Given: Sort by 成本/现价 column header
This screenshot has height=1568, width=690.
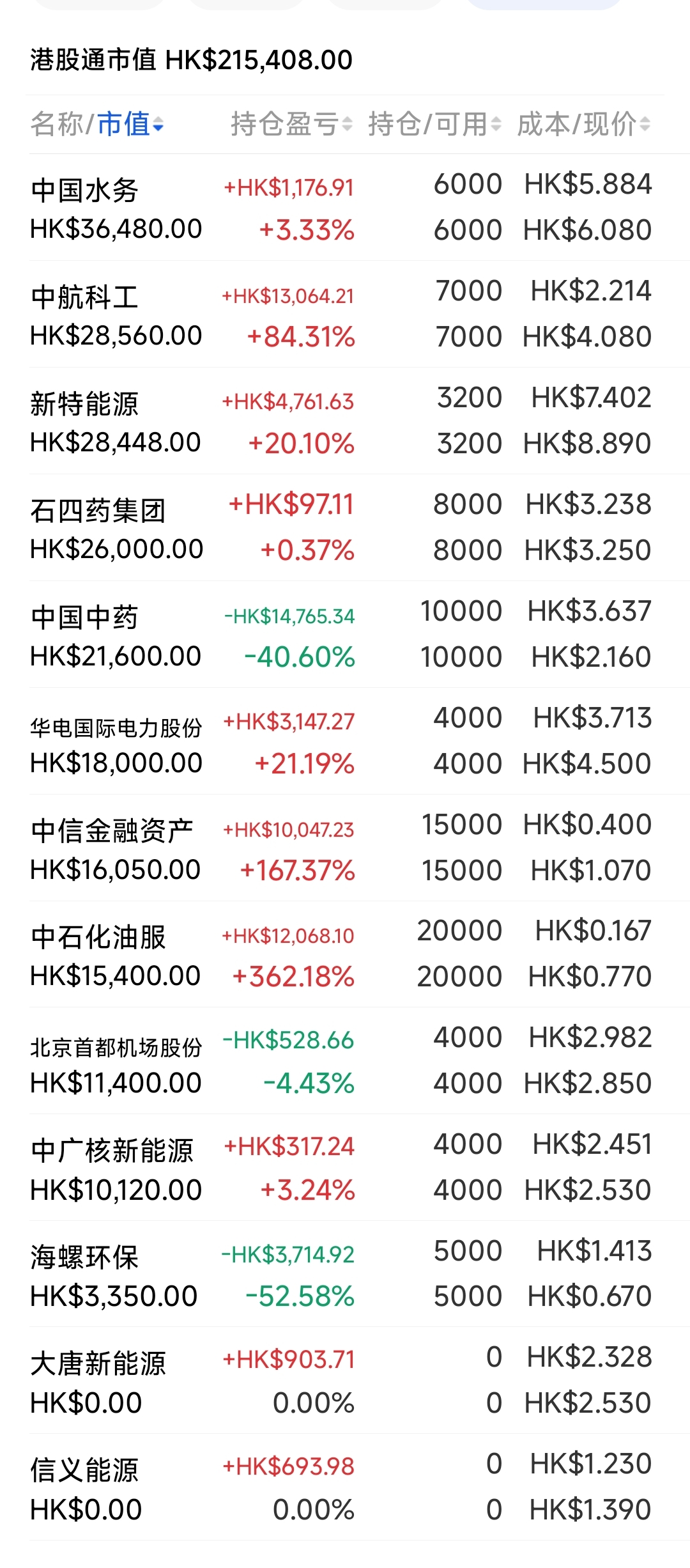Looking at the screenshot, I should (583, 124).
